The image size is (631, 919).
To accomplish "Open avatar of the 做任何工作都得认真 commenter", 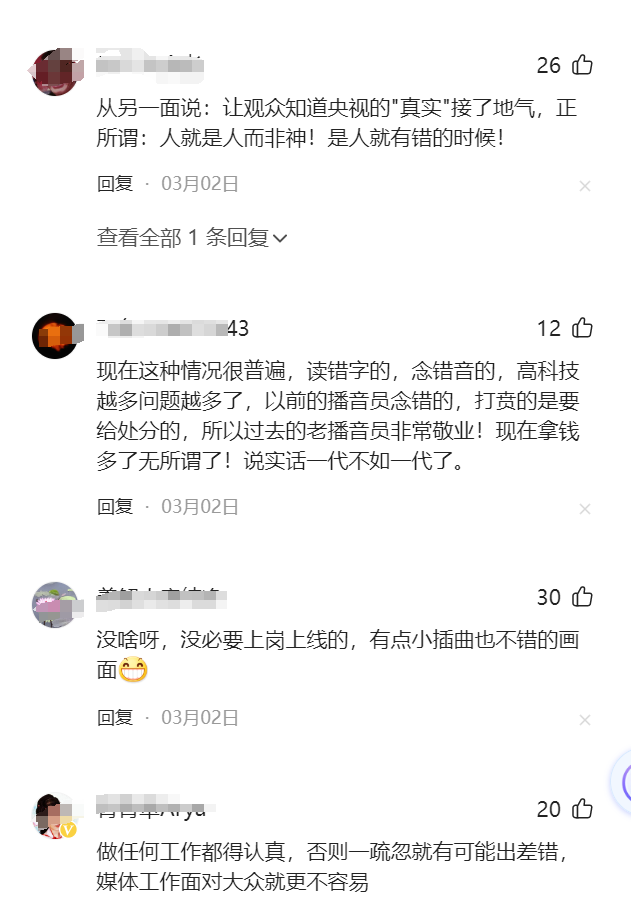I will (x=55, y=816).
